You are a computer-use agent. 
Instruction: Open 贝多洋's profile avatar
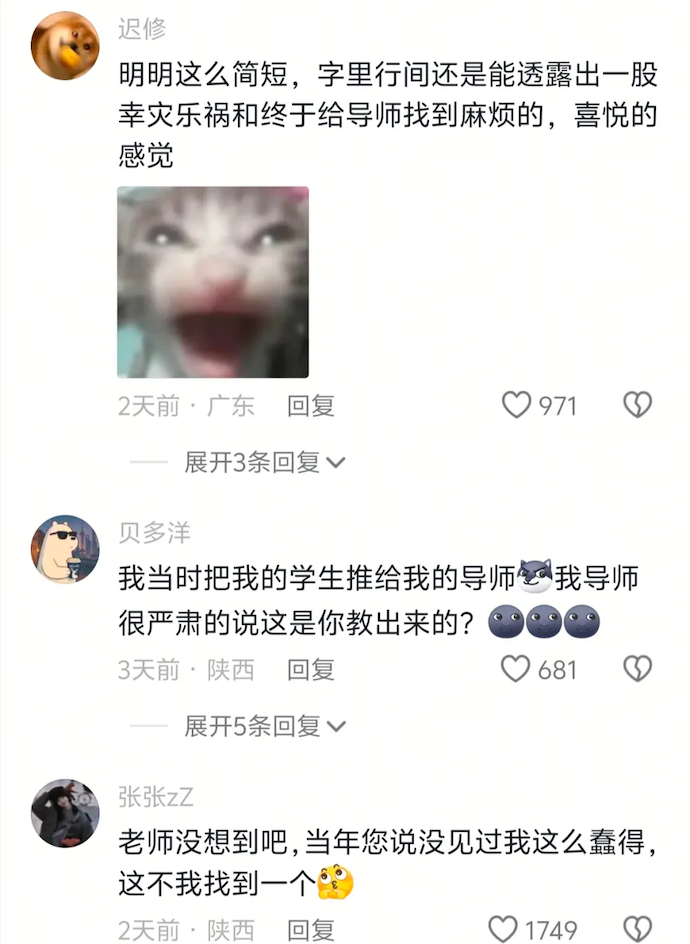tap(66, 549)
